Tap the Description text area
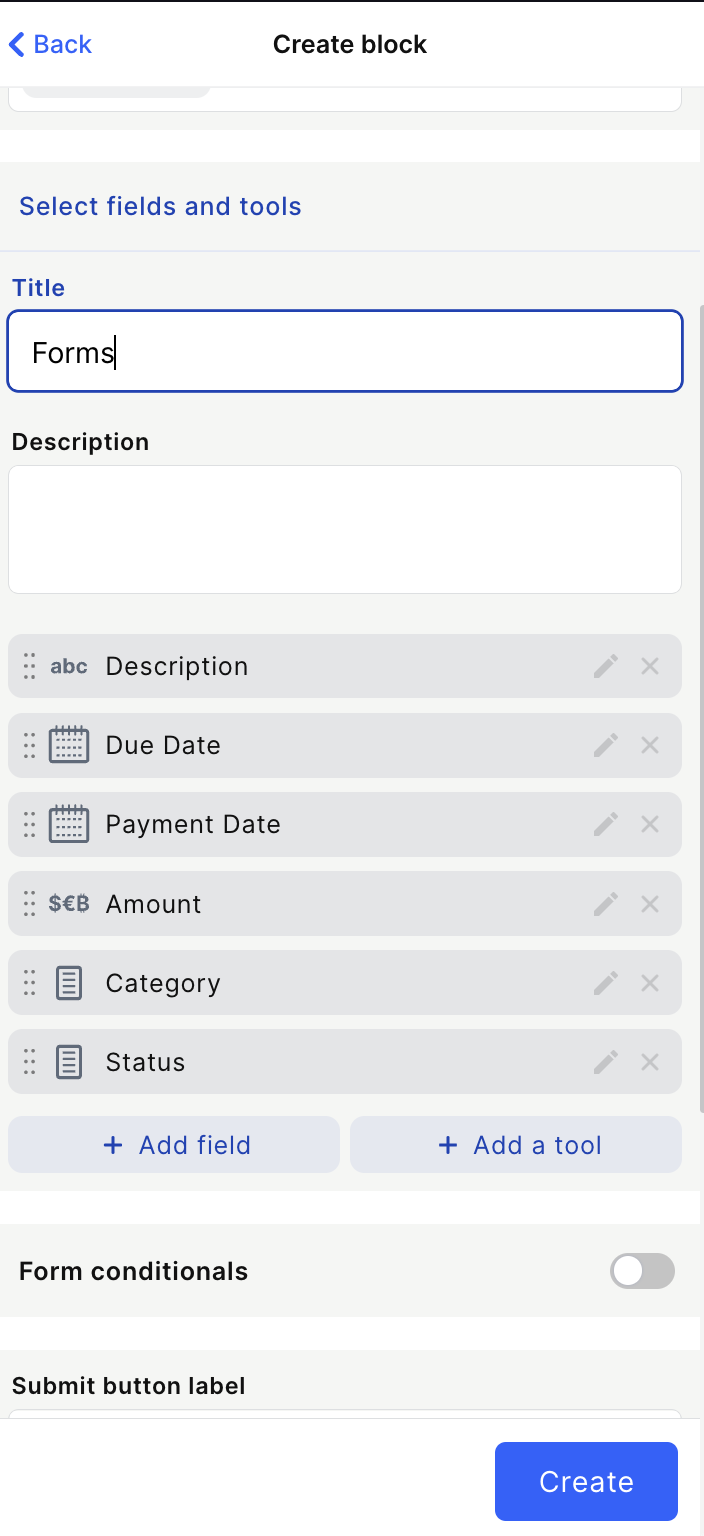Viewport: 704px width, 1536px height. 345,529
